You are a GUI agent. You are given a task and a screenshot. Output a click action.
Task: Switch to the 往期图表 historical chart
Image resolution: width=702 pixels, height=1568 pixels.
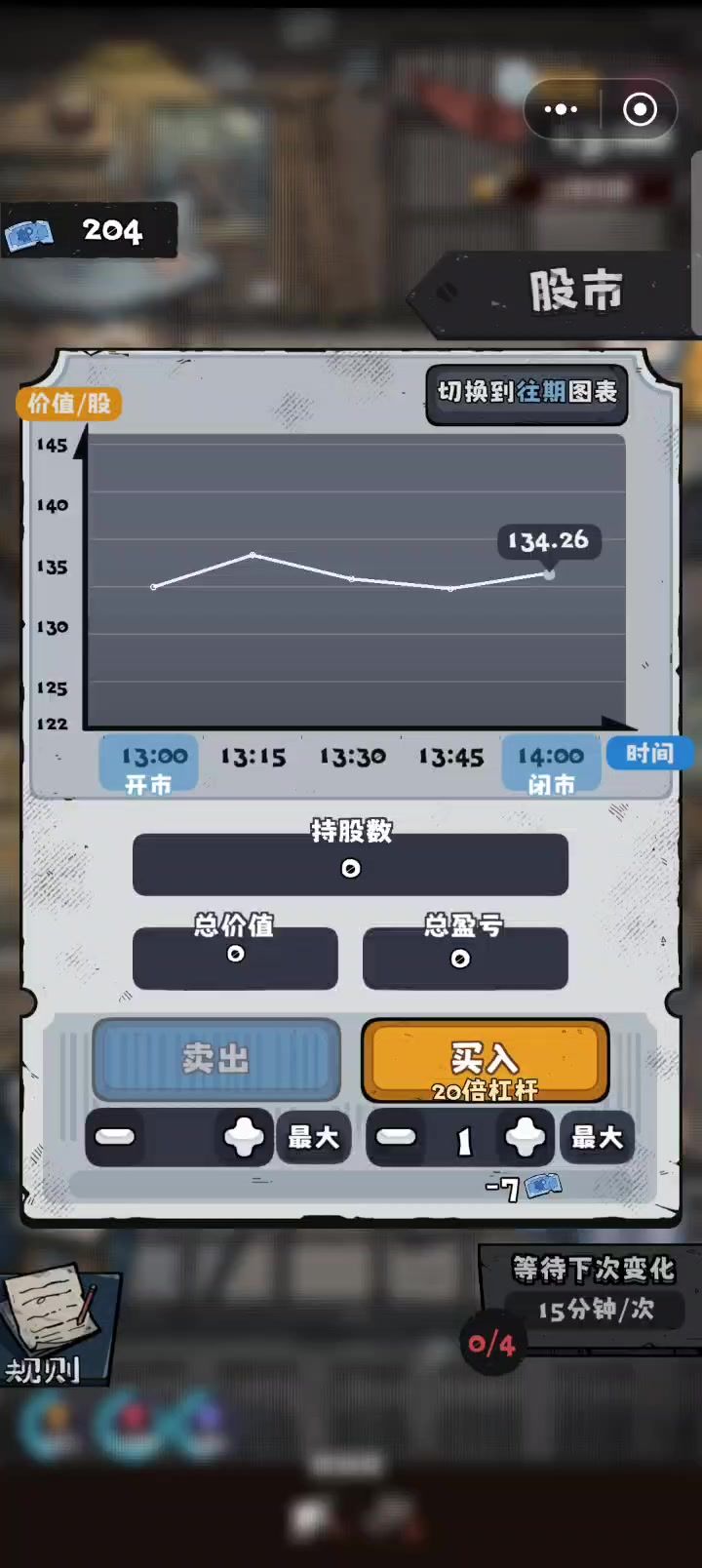coord(526,392)
